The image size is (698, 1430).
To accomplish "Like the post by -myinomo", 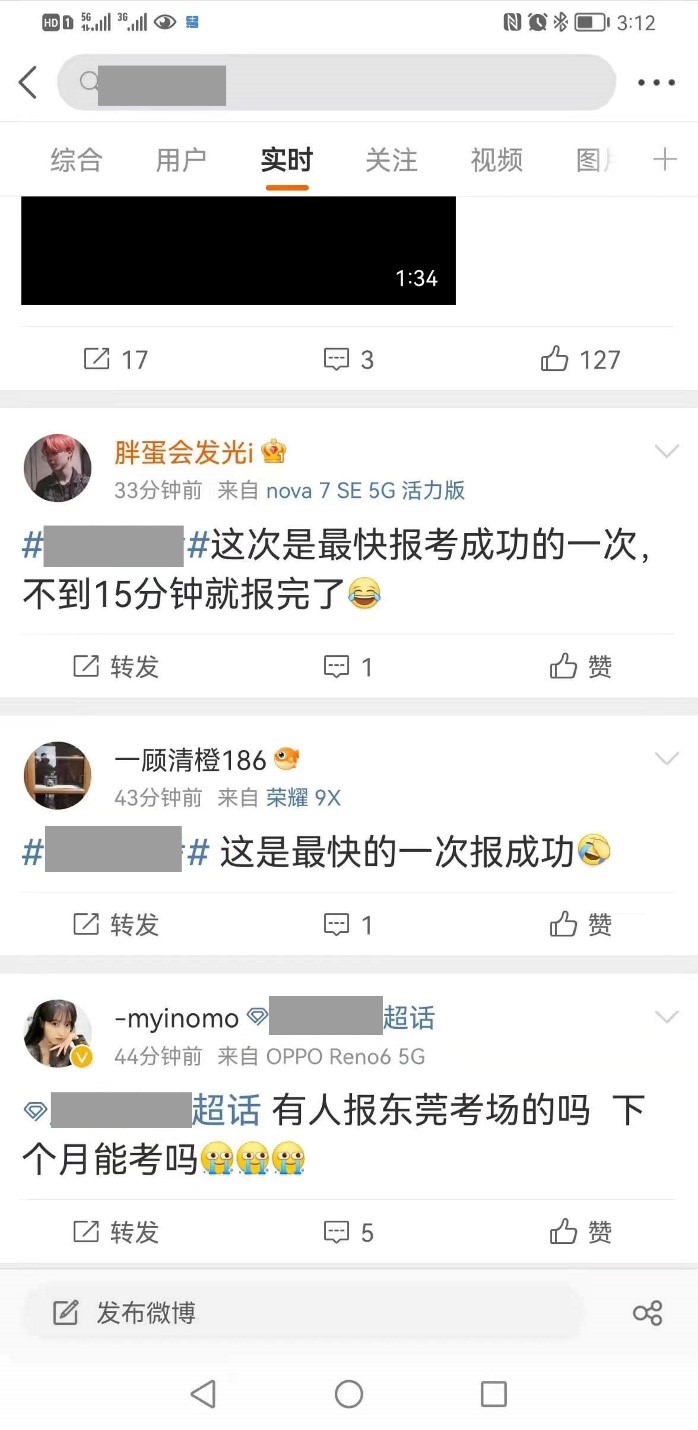I will click(x=581, y=1232).
